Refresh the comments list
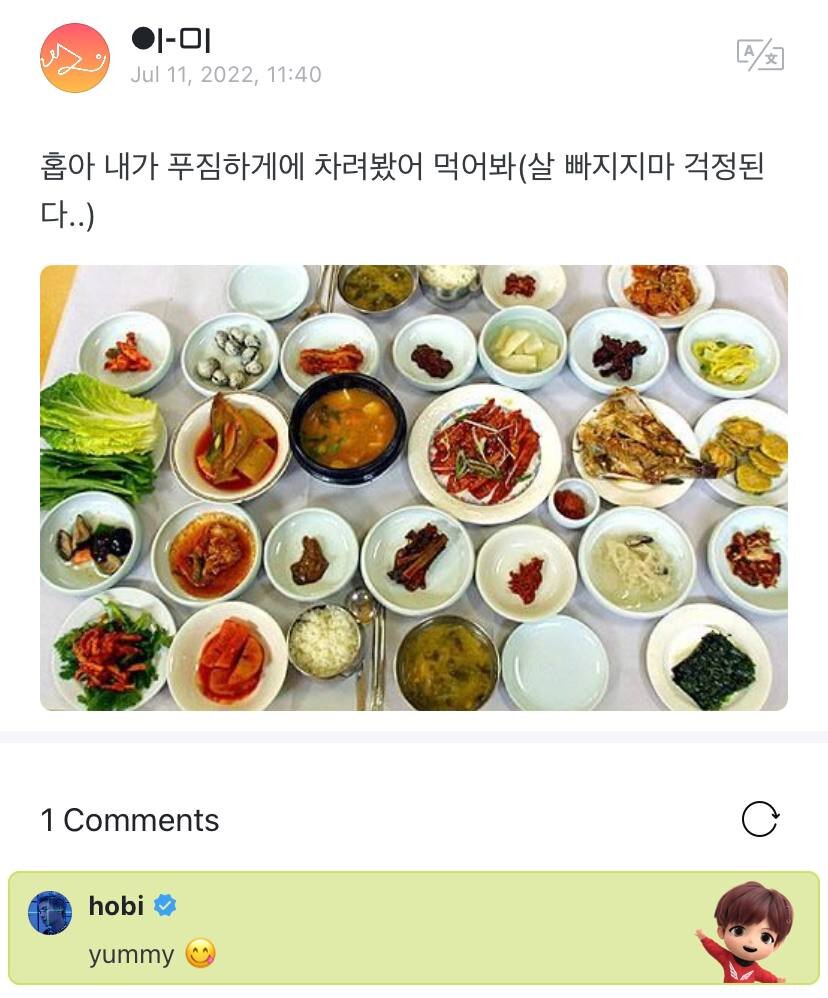 click(760, 820)
